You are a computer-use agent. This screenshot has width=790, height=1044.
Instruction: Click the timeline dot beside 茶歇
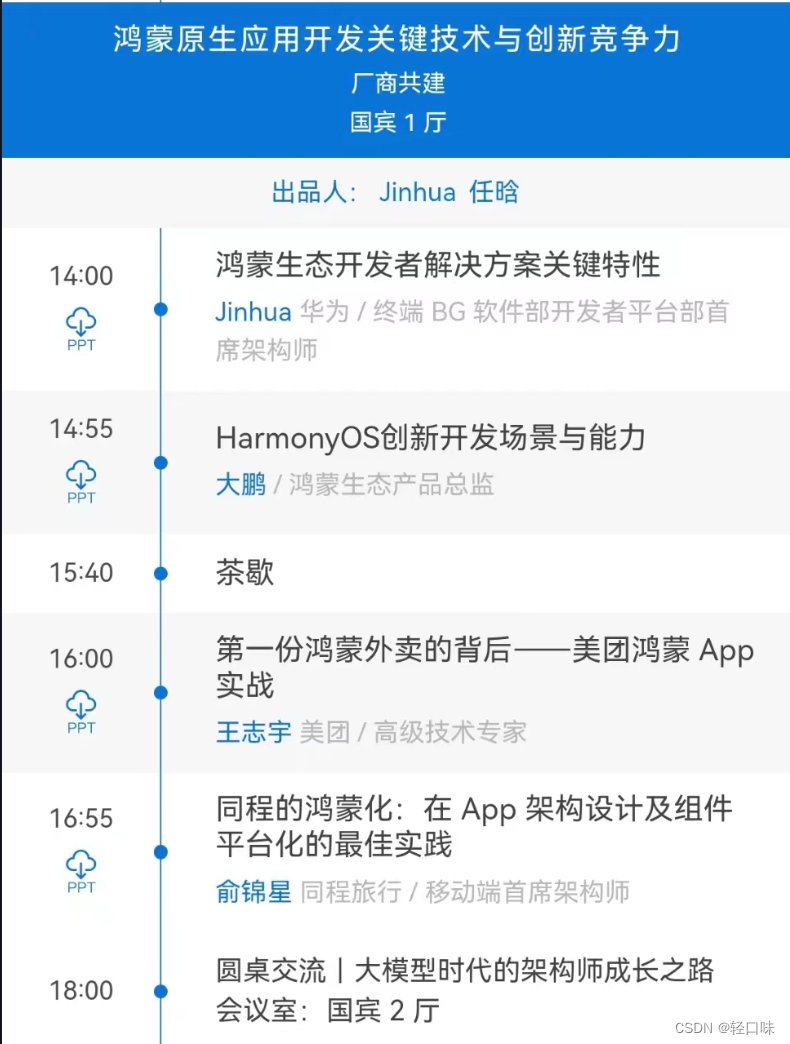coord(160,573)
